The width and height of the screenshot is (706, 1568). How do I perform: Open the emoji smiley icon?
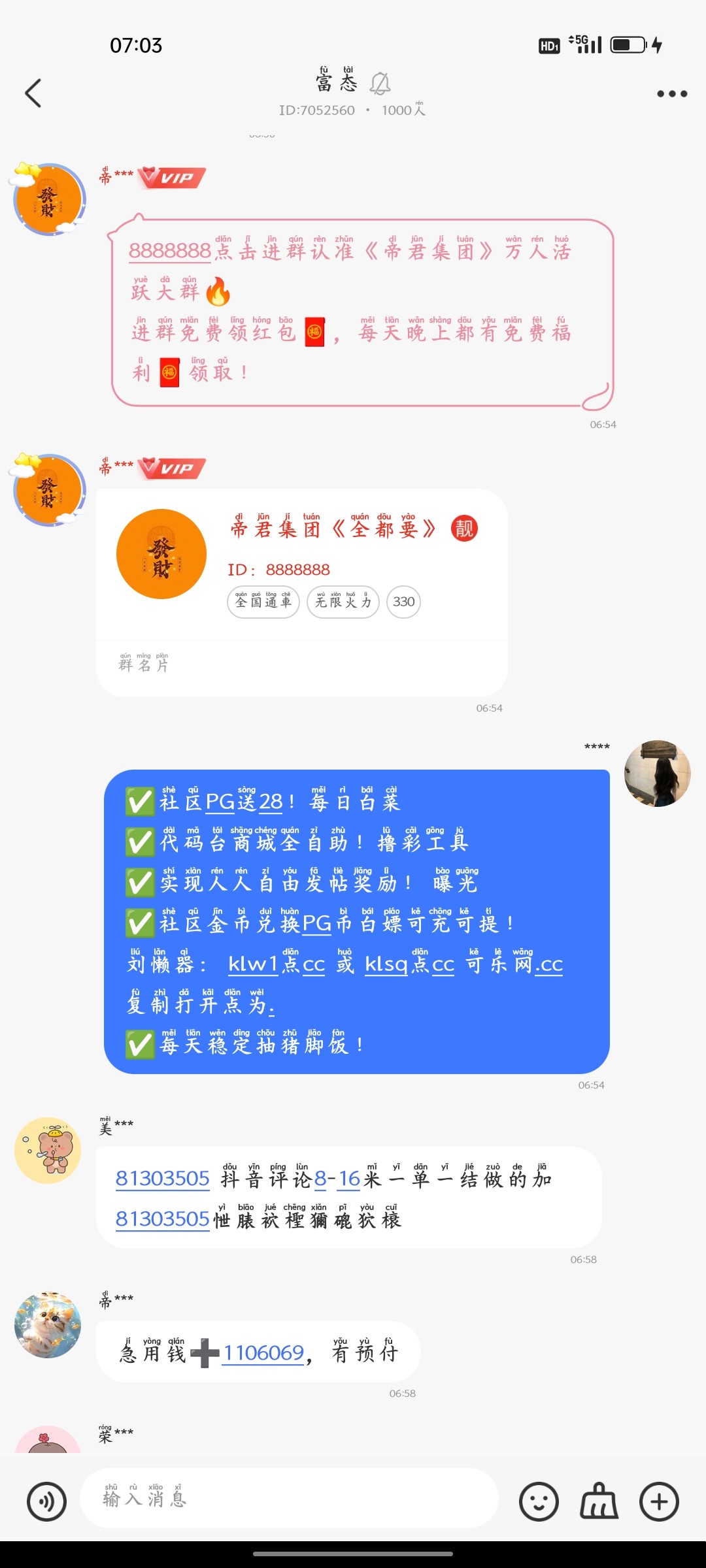[537, 1501]
